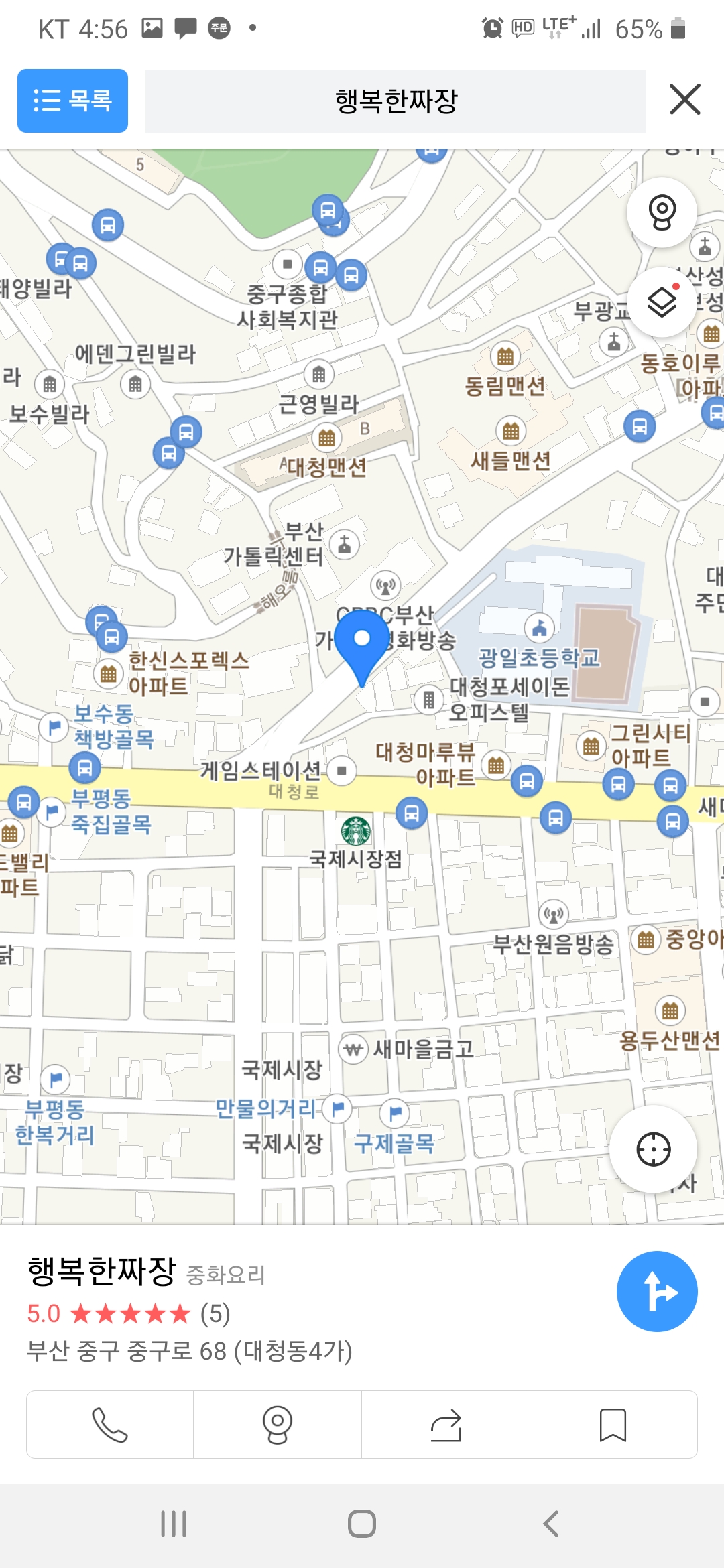Open road view in the place action bar
The width and height of the screenshot is (724, 1568).
pyautogui.click(x=278, y=1424)
